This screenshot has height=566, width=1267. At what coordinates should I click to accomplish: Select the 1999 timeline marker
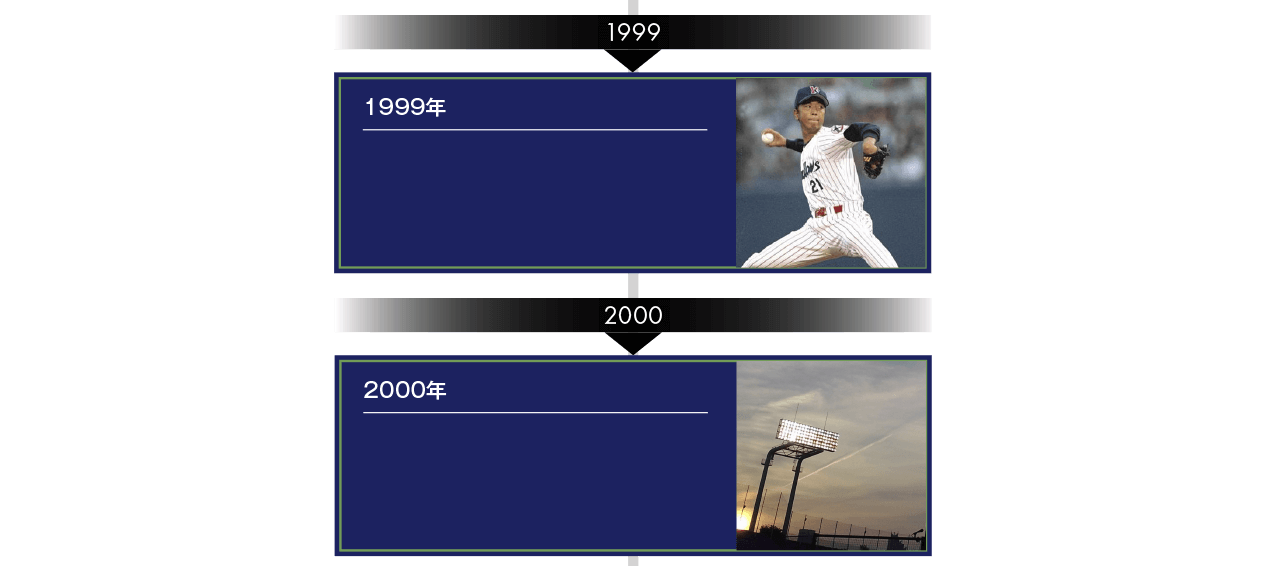point(633,33)
